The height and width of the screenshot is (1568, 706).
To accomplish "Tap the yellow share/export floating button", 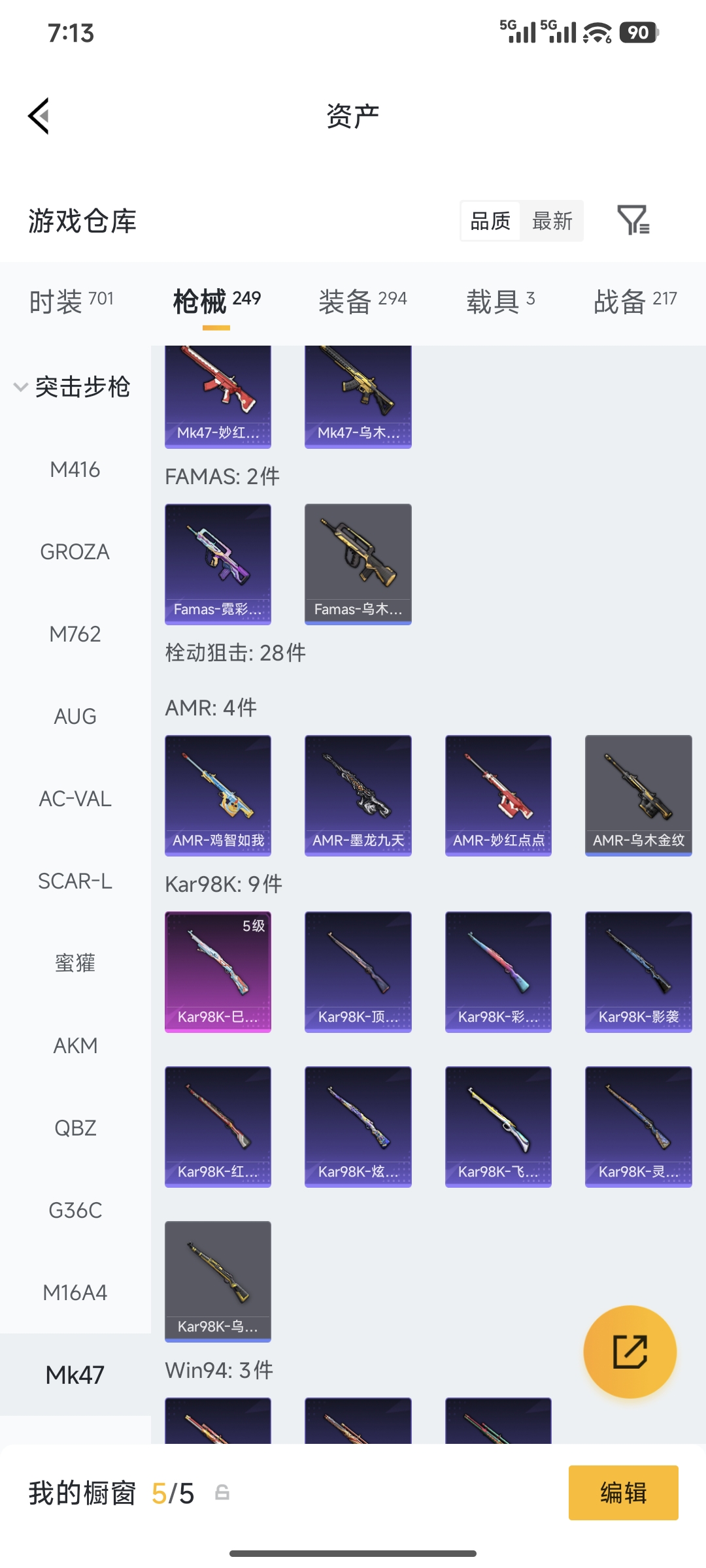I will pos(630,1352).
